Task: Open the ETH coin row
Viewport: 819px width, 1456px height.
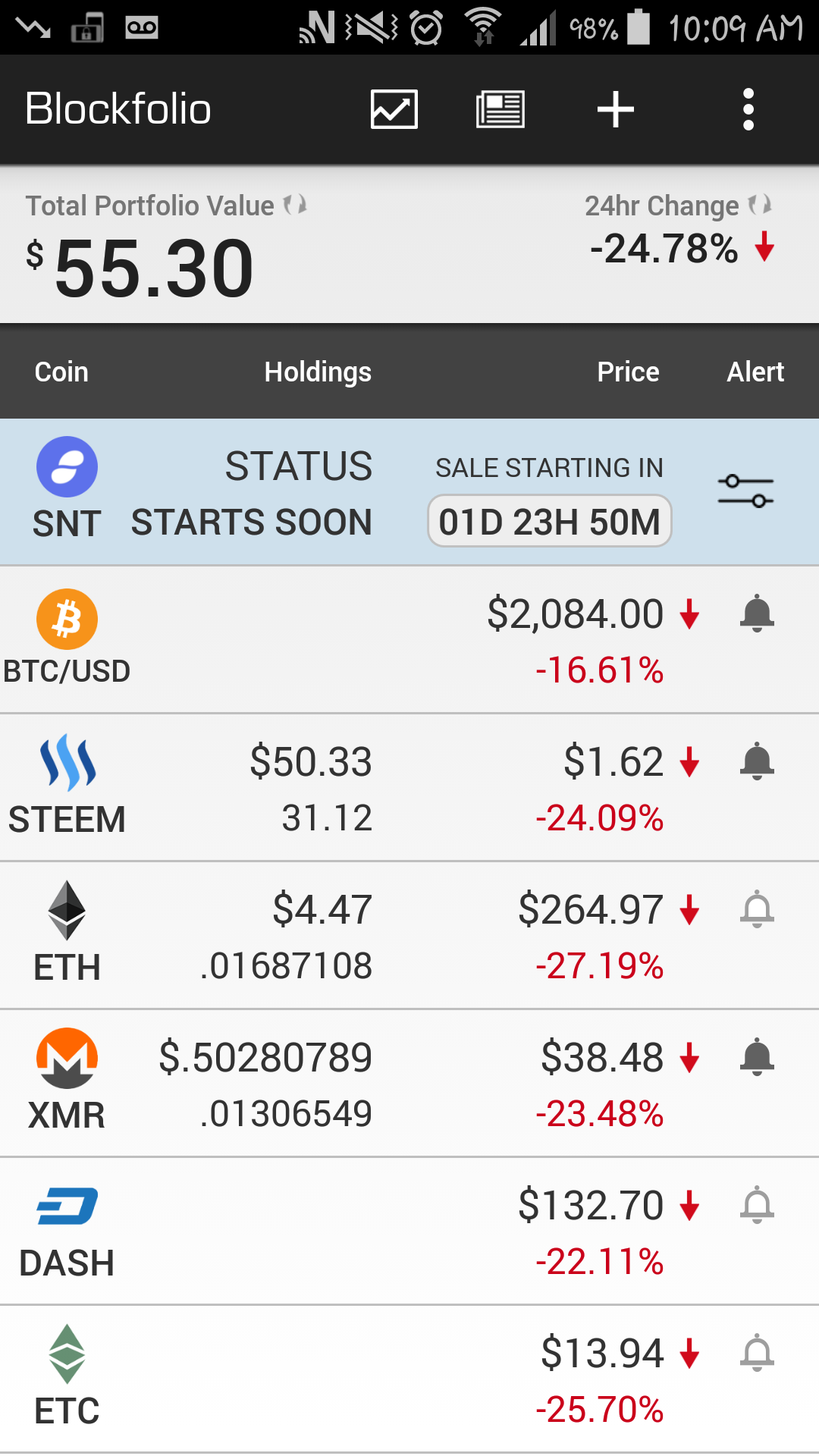Action: (x=409, y=935)
